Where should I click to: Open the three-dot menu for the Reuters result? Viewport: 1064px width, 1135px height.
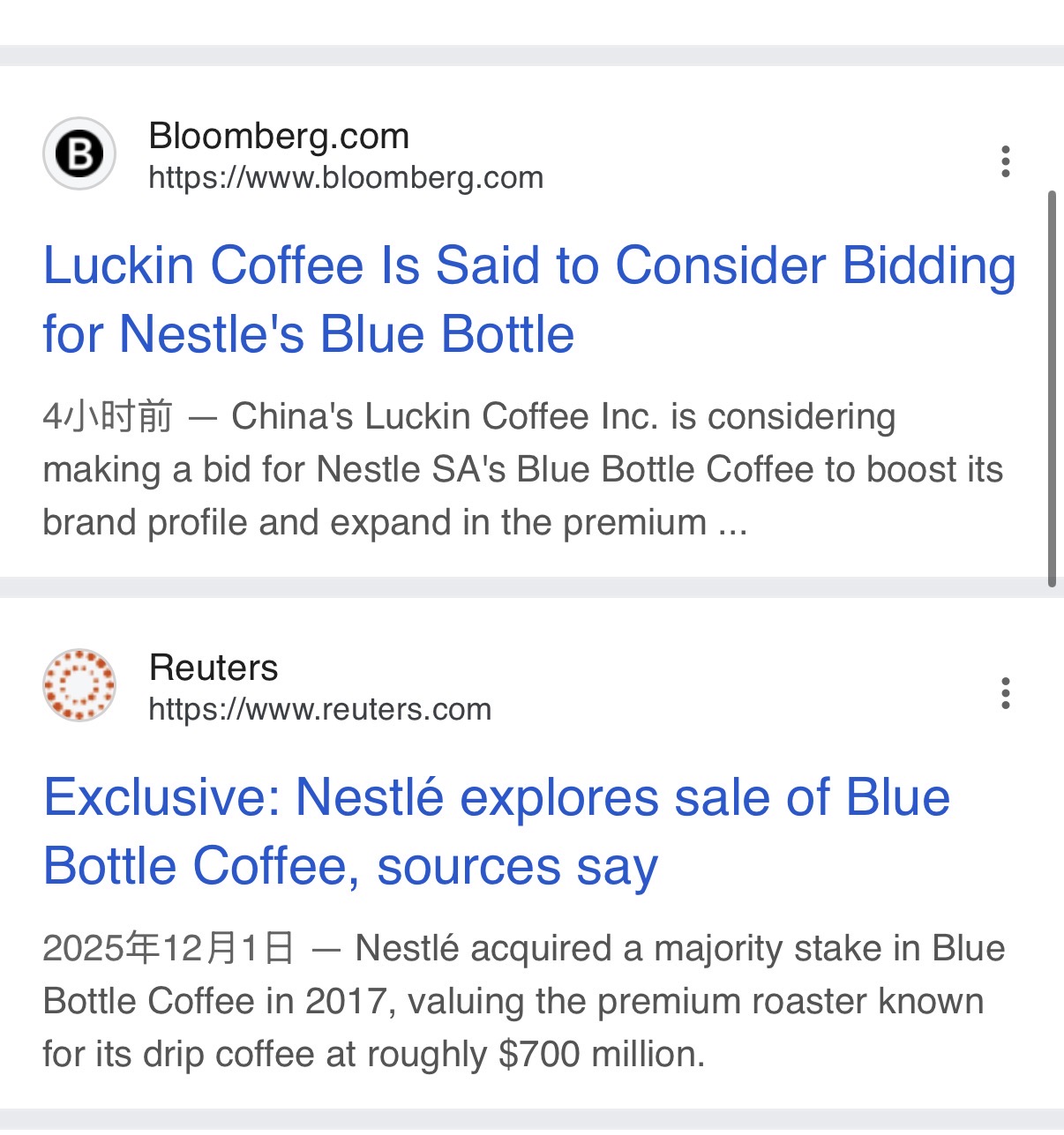[1005, 694]
